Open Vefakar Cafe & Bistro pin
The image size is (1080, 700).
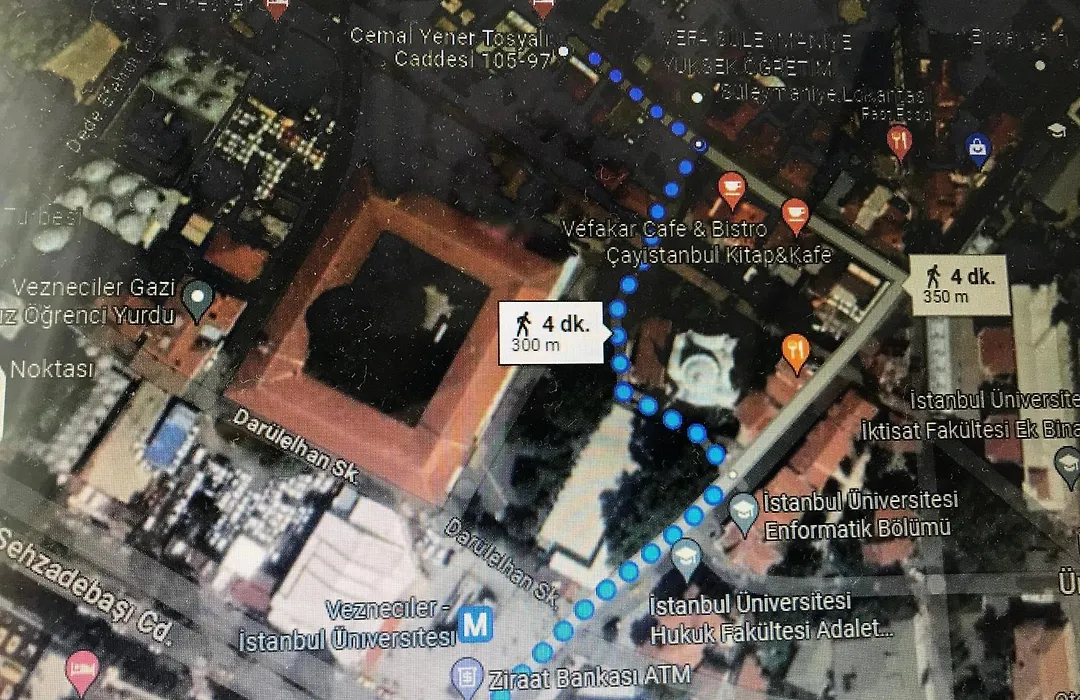pyautogui.click(x=732, y=189)
